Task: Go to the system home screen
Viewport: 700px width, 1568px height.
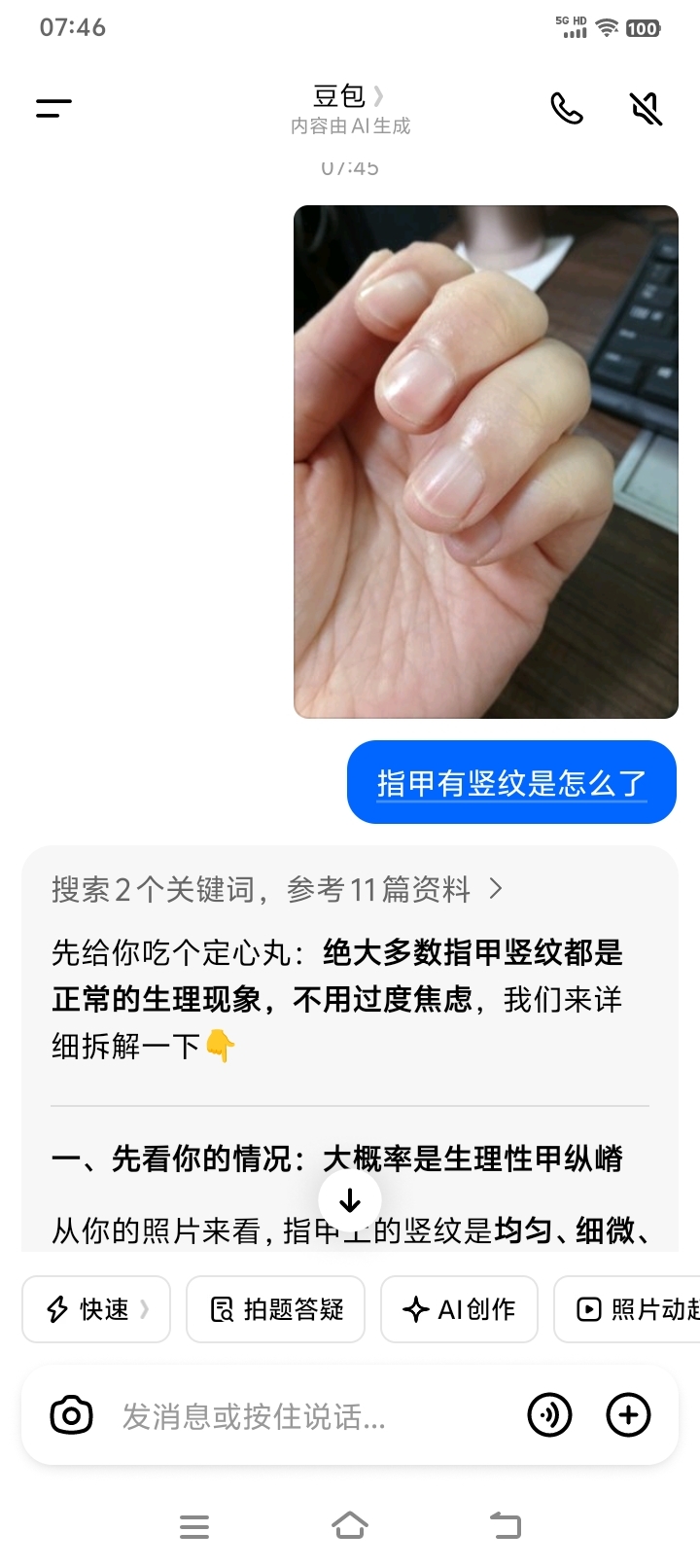Action: click(x=350, y=1525)
